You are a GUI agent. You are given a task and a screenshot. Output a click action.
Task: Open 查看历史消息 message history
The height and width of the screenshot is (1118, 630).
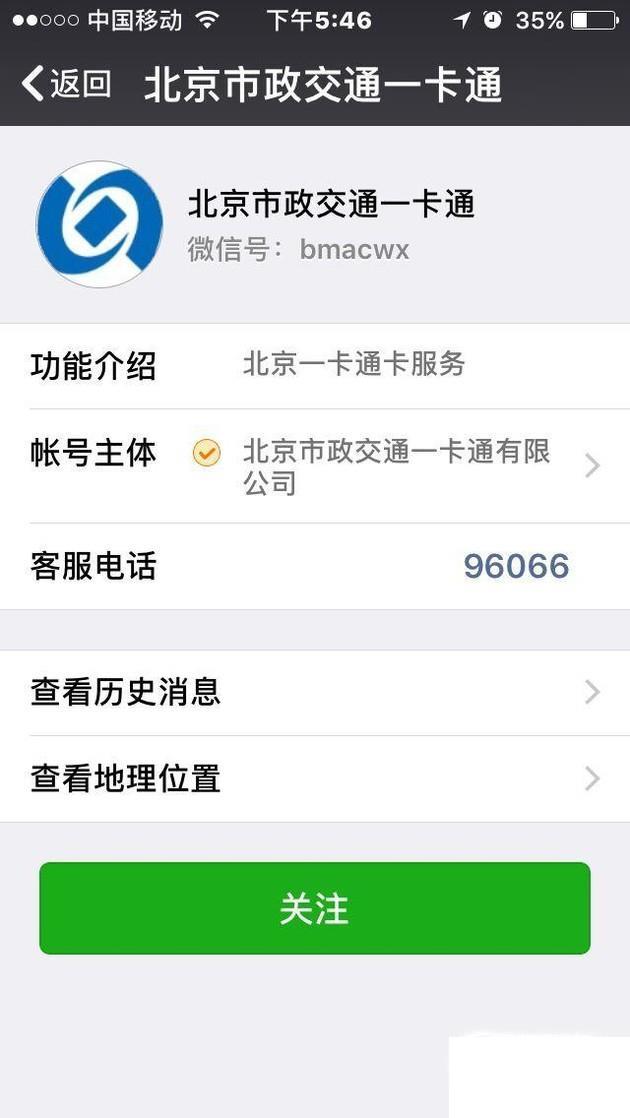coord(314,692)
